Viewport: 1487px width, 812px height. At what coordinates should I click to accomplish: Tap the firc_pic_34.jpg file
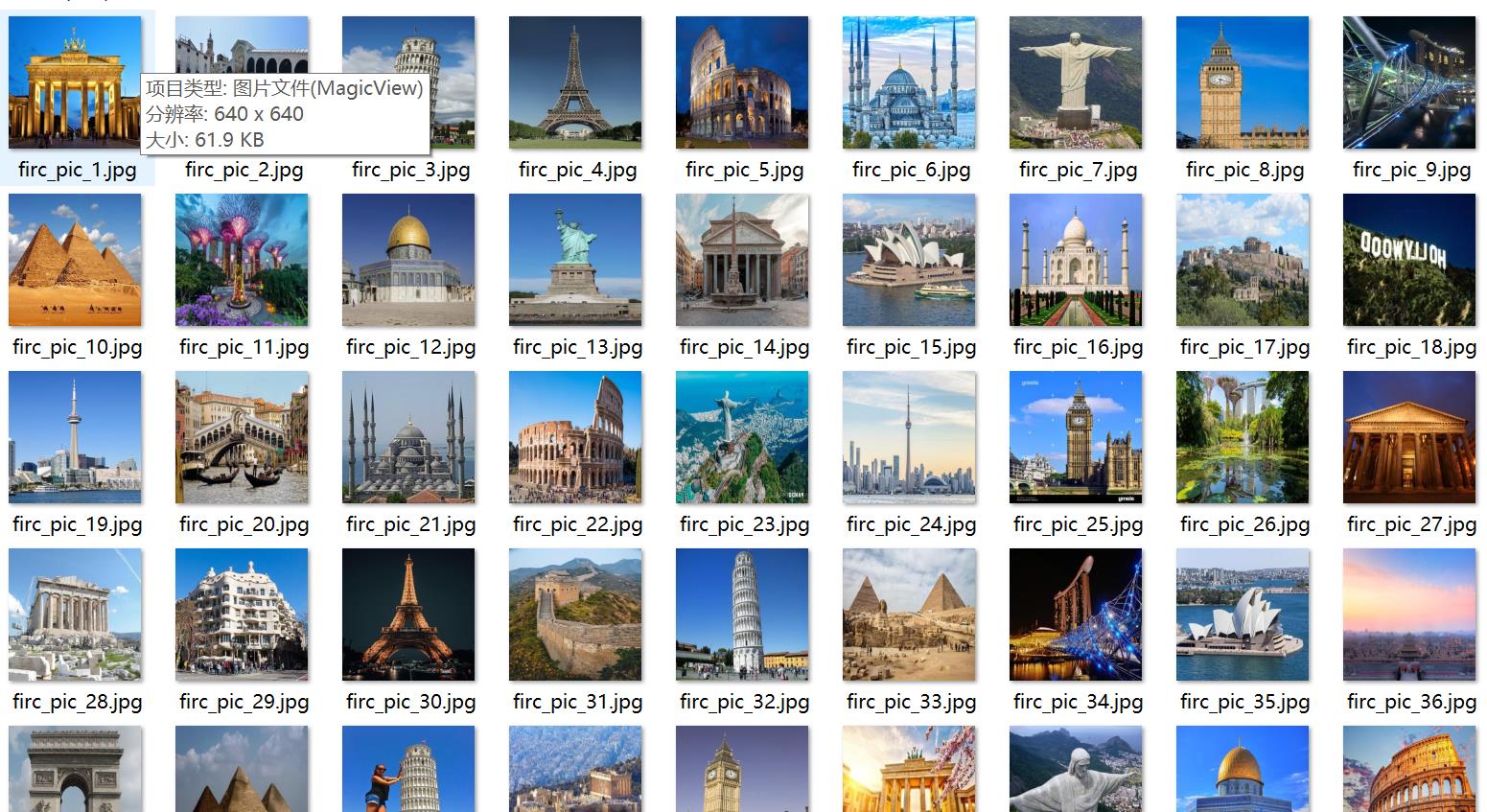[1076, 615]
